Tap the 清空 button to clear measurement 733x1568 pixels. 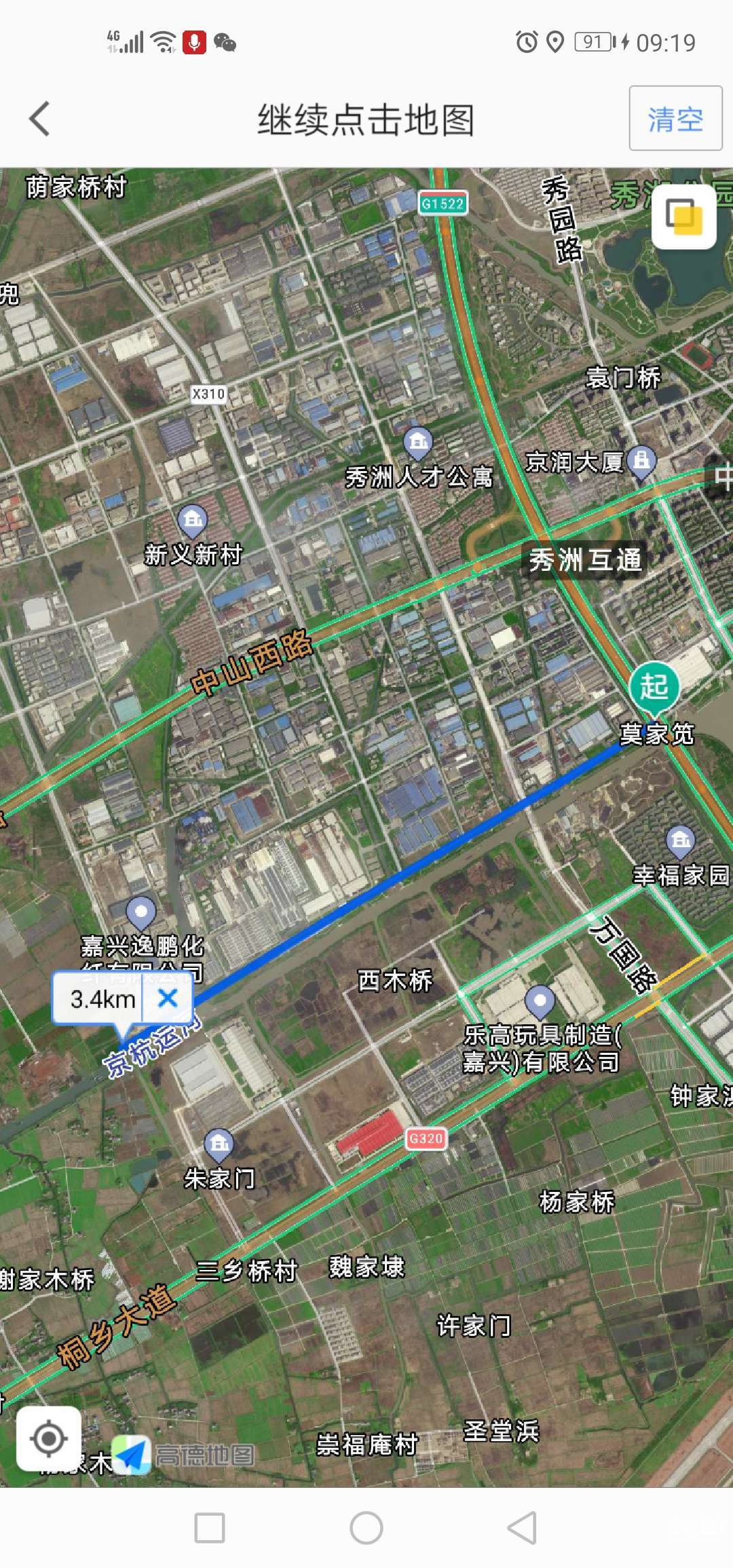[x=675, y=118]
